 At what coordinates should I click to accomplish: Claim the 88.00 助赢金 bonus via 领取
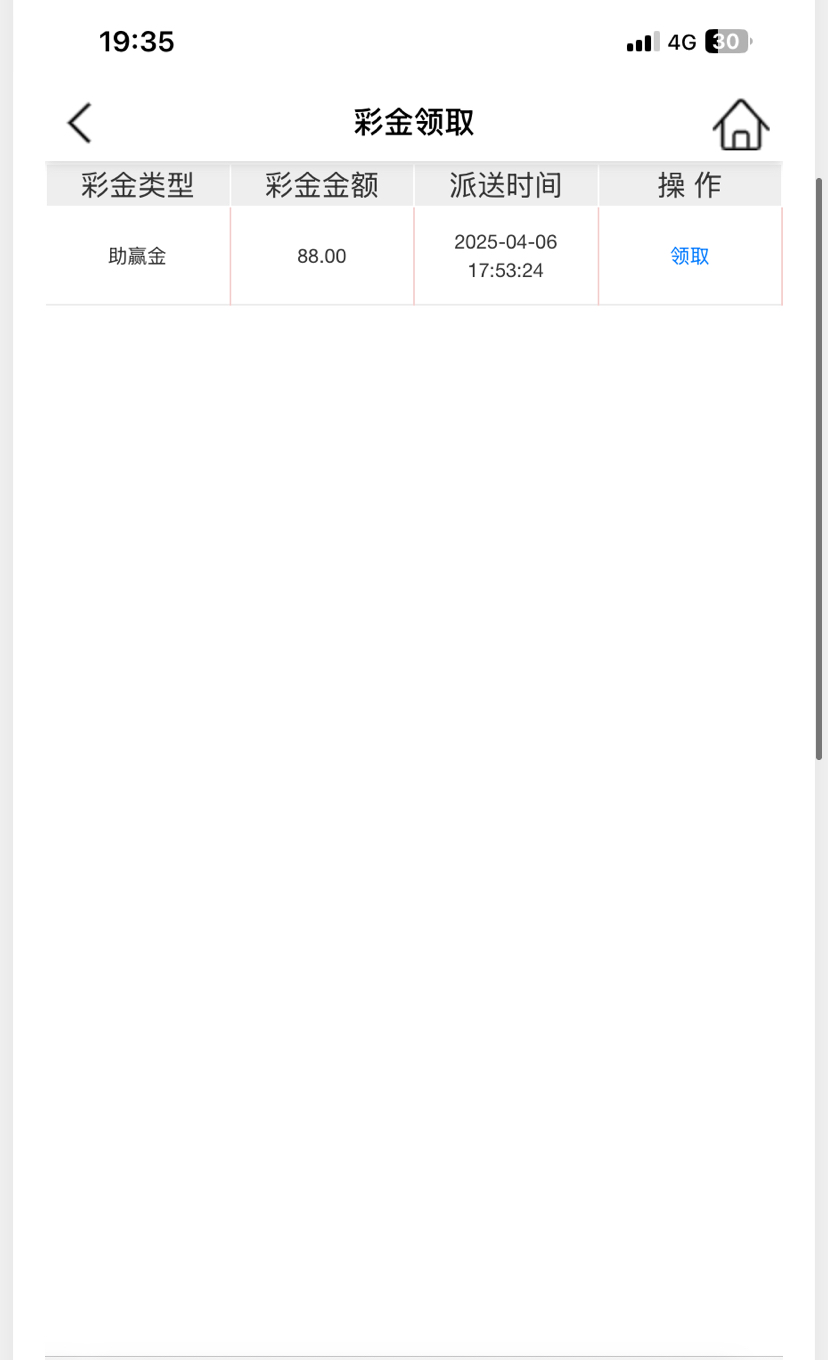point(689,256)
